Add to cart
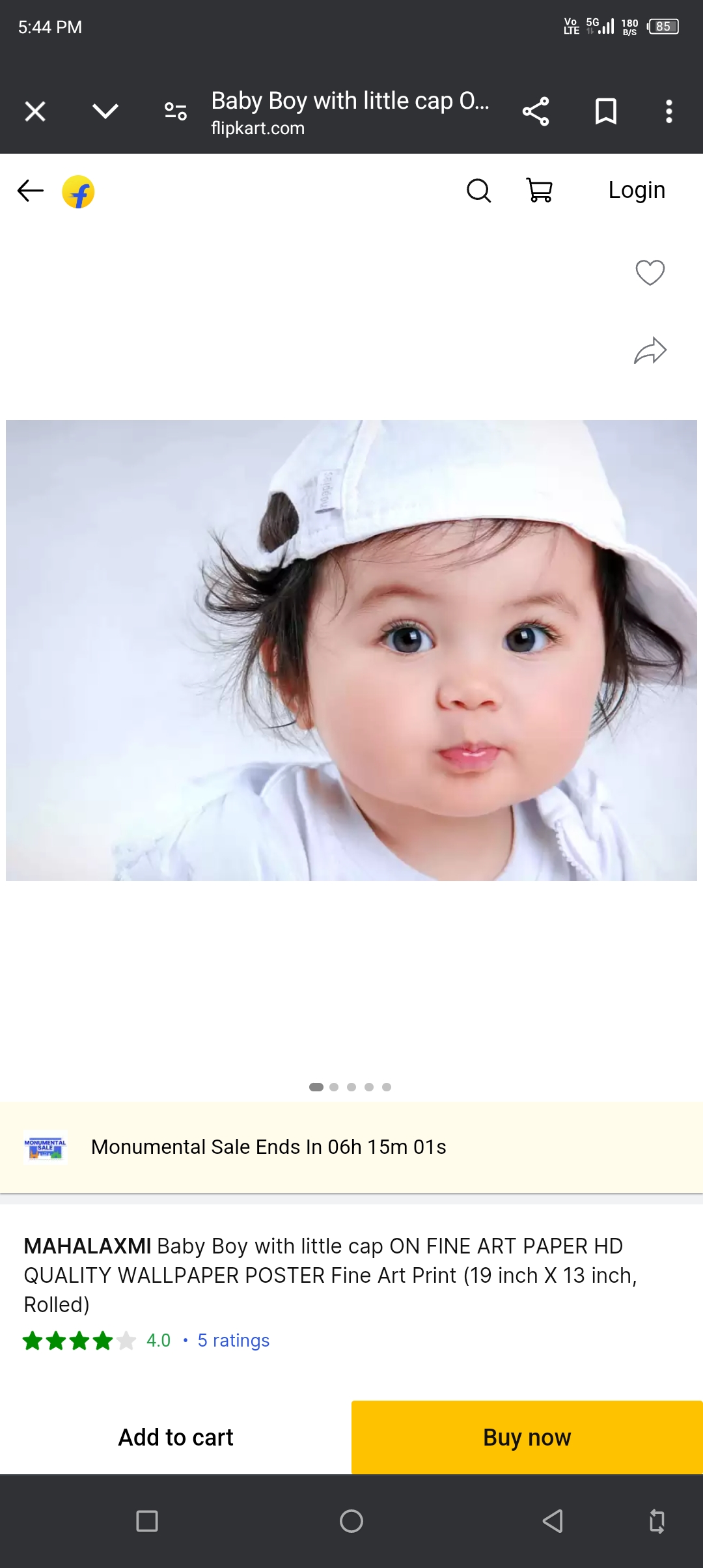703x1568 pixels. tap(176, 1437)
